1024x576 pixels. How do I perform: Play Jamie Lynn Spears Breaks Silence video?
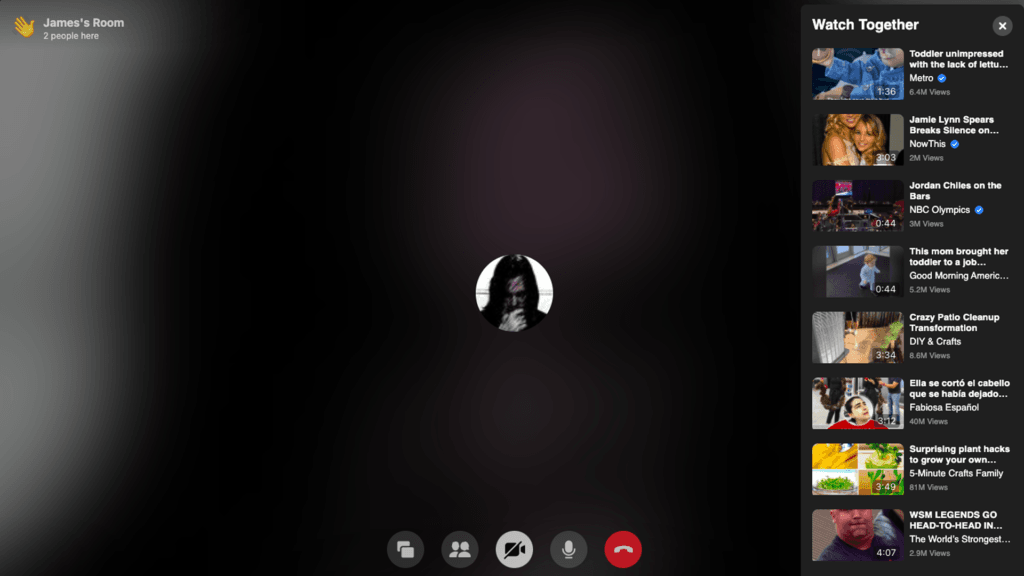click(858, 140)
